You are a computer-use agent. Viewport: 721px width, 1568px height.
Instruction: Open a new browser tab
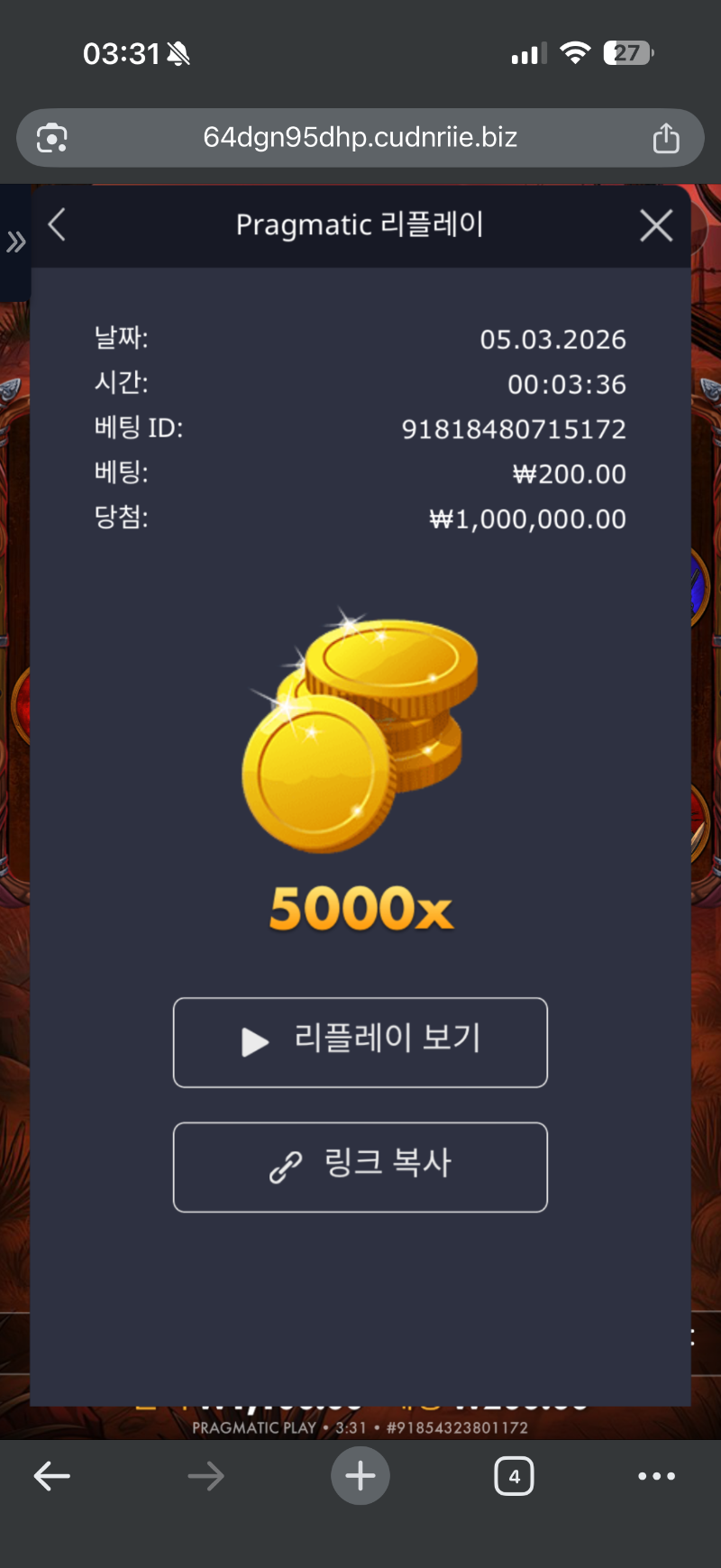click(360, 1476)
